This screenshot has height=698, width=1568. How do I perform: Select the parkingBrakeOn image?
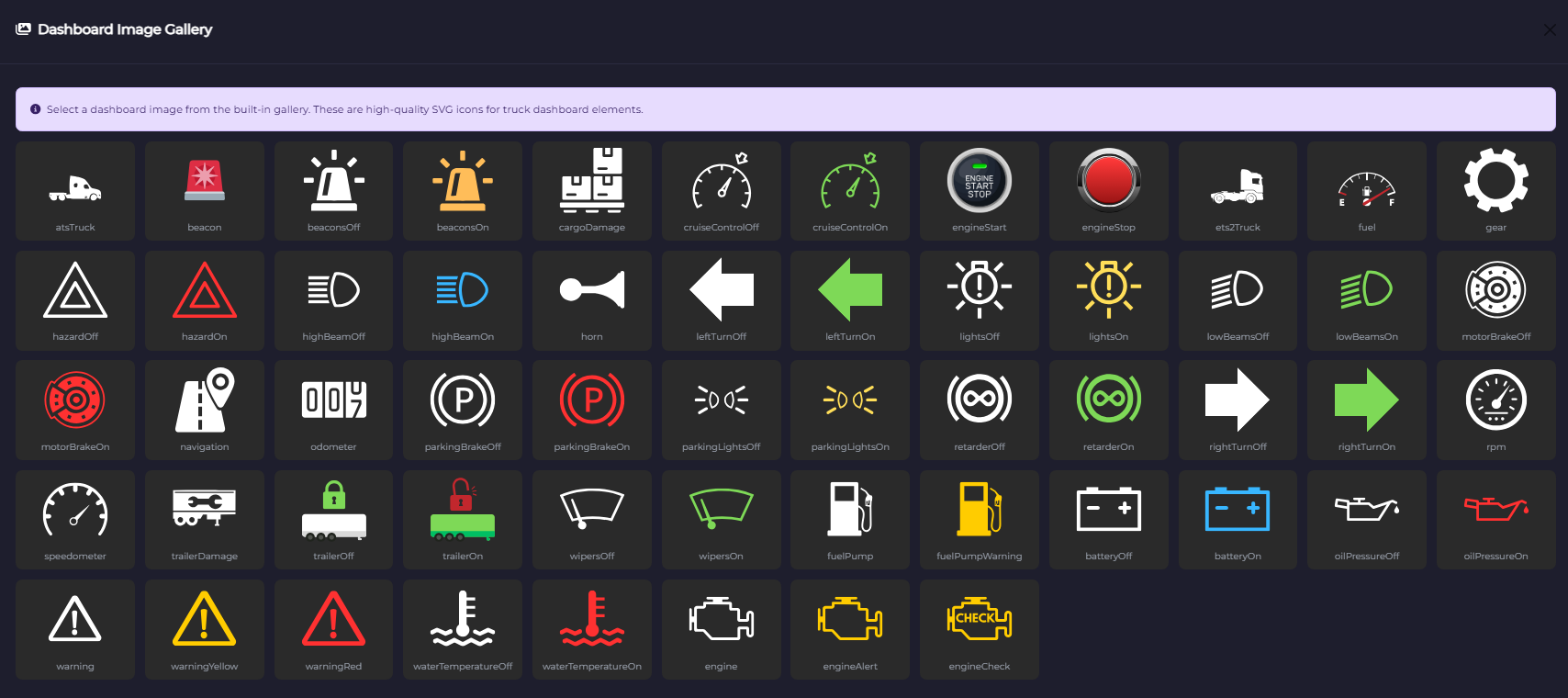592,410
